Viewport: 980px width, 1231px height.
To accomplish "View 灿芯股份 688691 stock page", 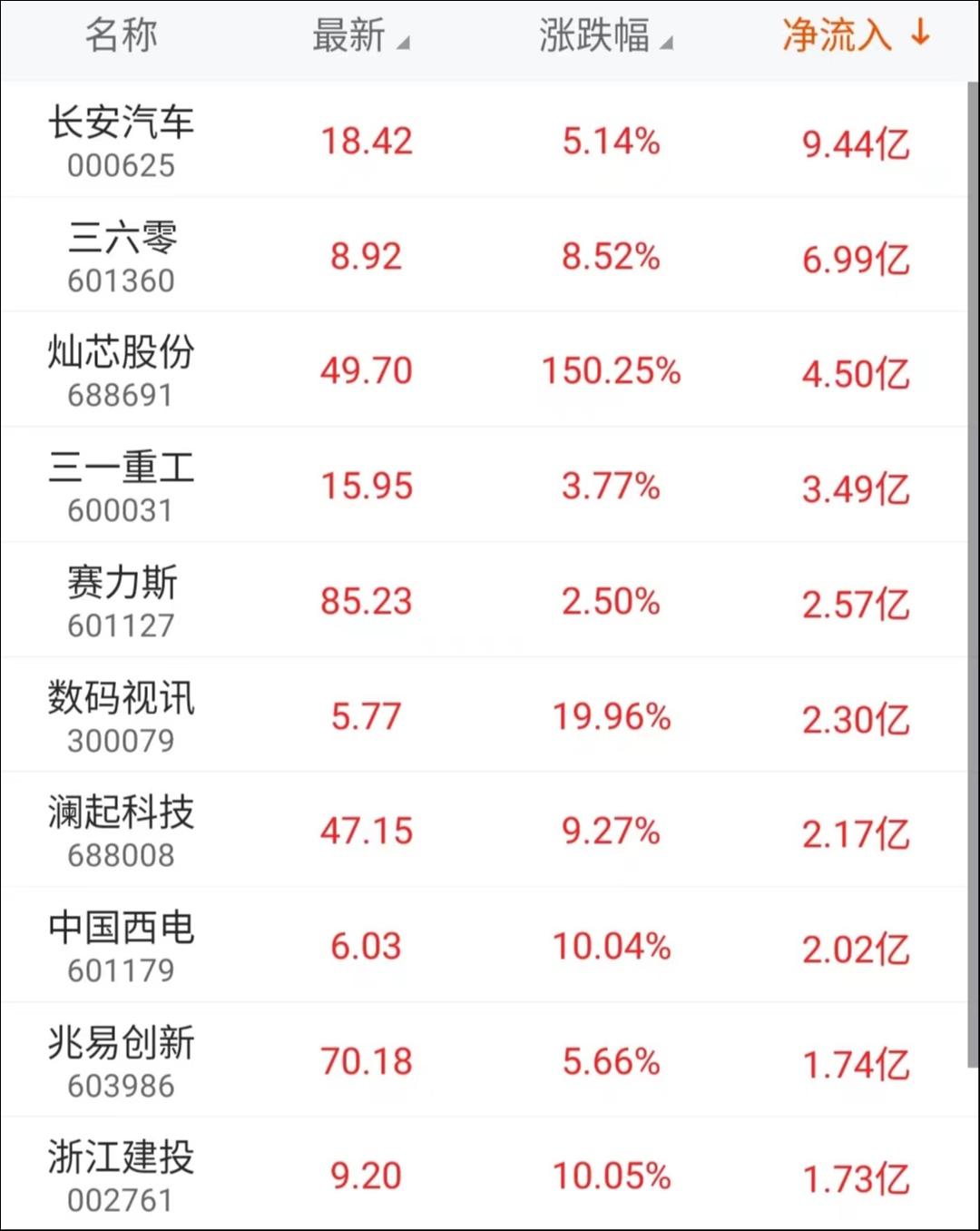I will point(122,370).
